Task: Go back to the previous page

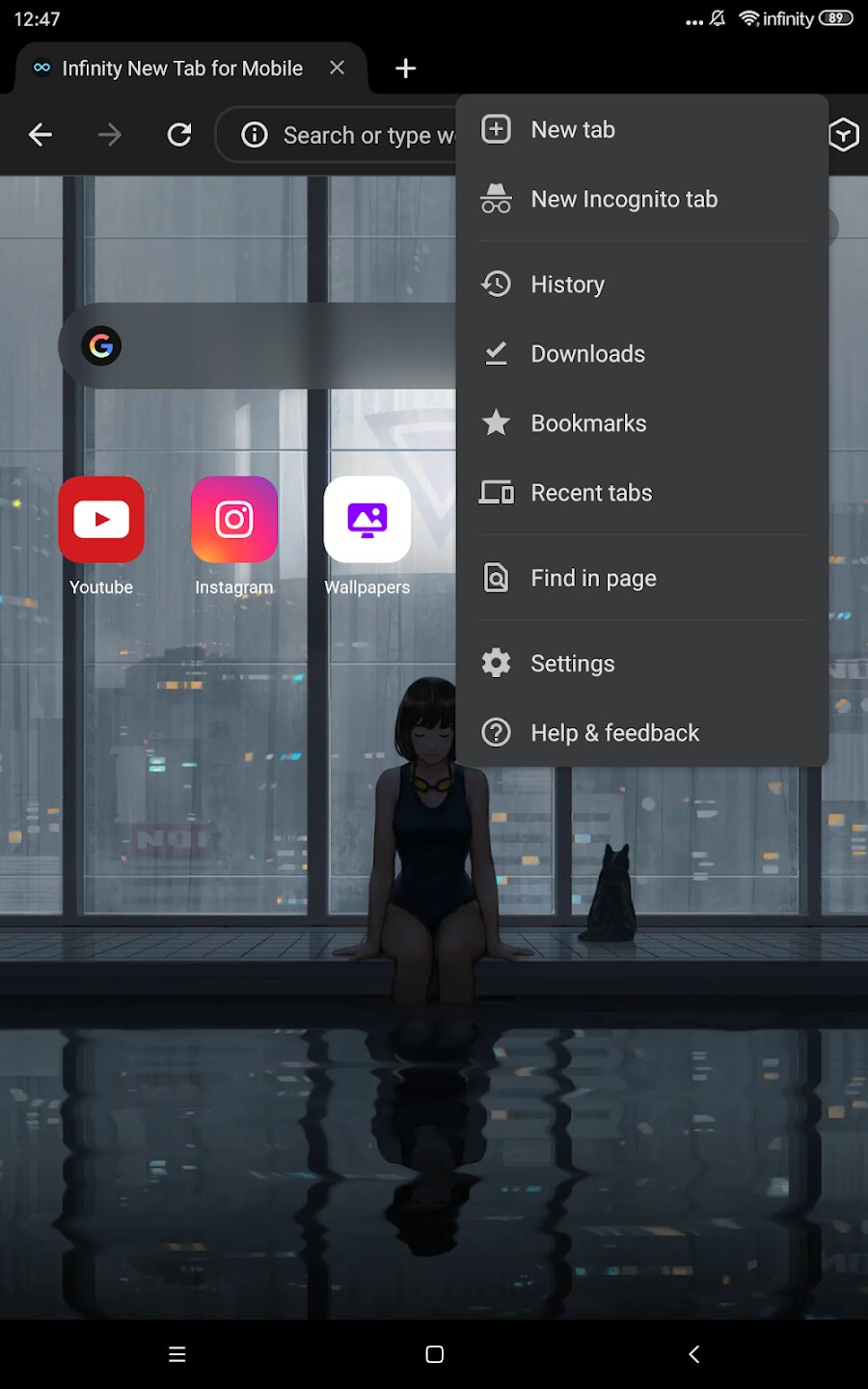Action: [x=41, y=135]
